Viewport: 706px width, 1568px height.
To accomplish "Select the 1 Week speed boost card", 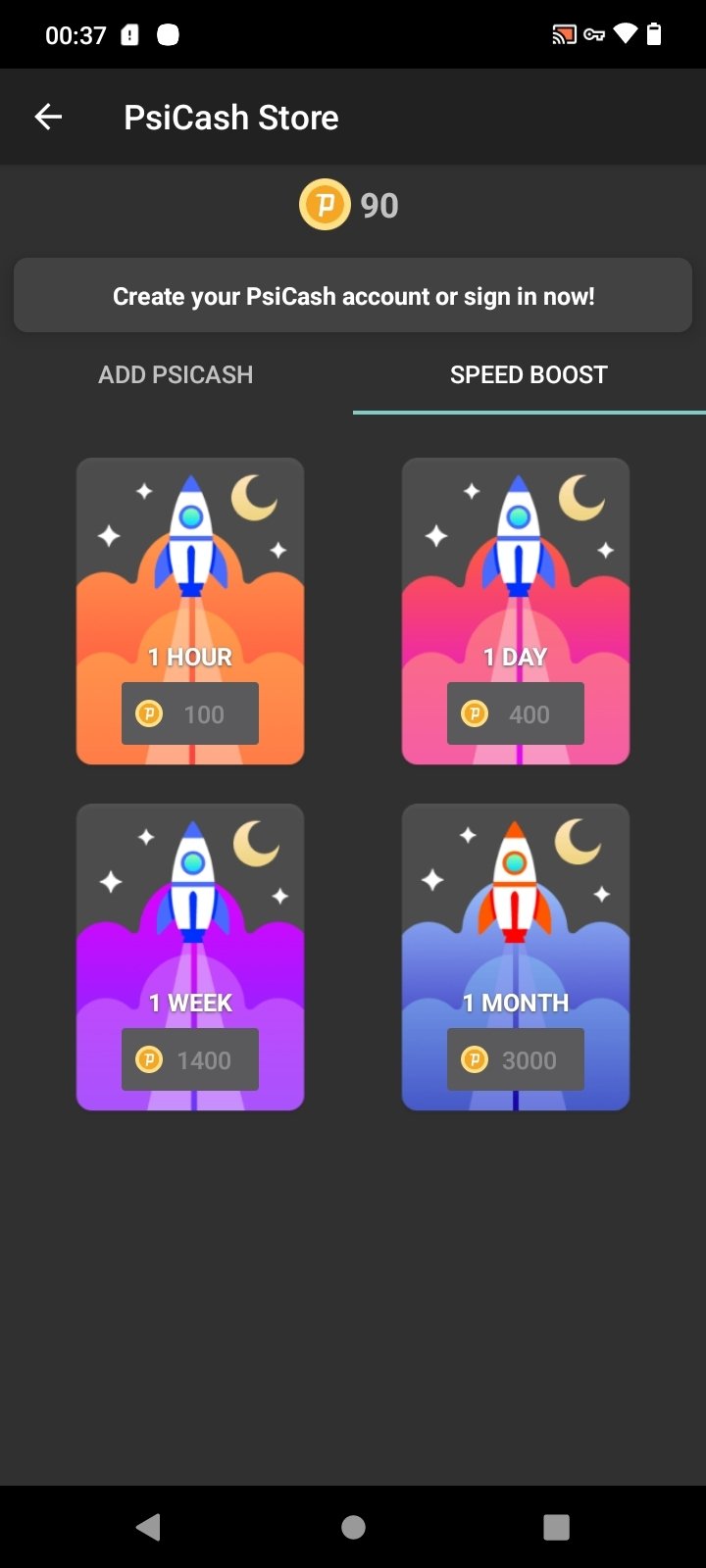I will coord(190,957).
